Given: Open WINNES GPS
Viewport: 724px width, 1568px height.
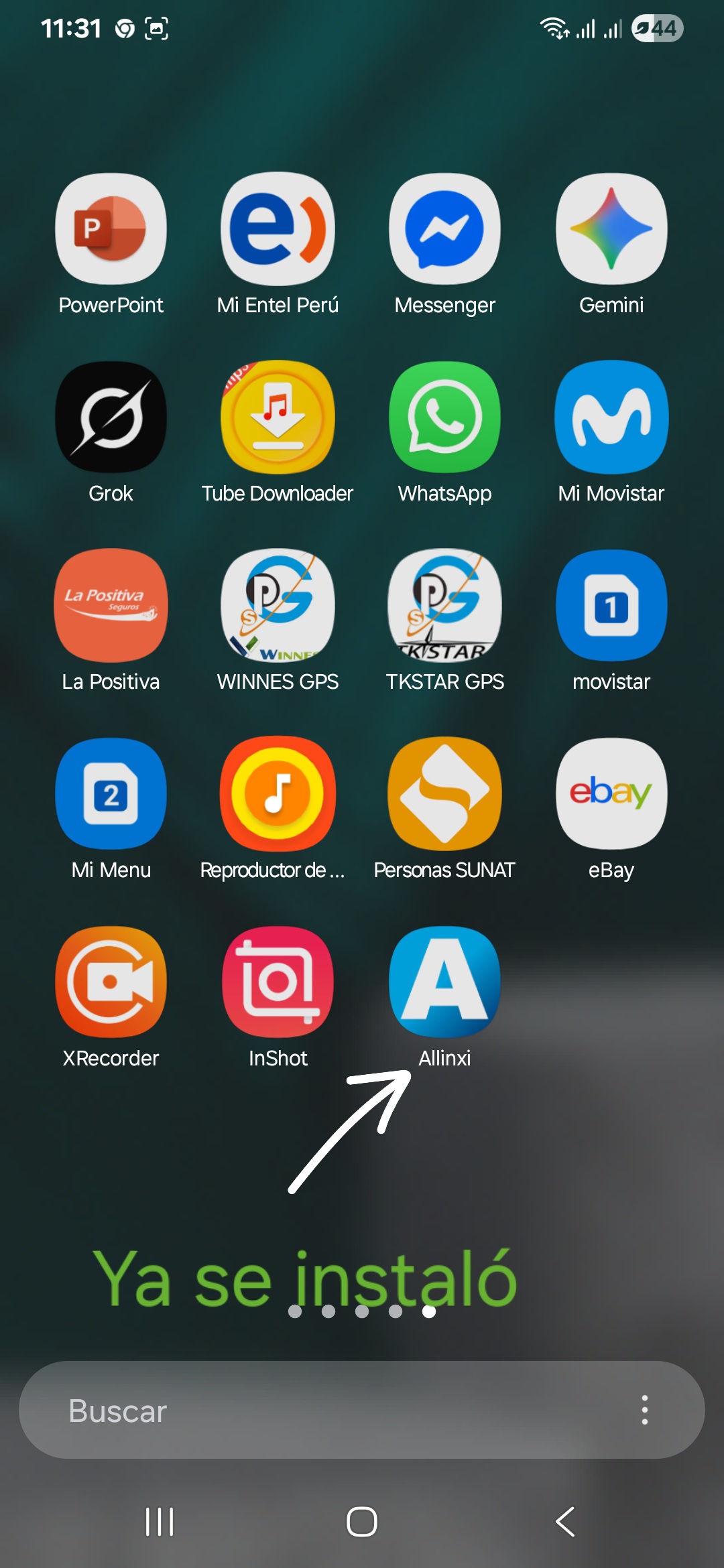Looking at the screenshot, I should point(278,606).
